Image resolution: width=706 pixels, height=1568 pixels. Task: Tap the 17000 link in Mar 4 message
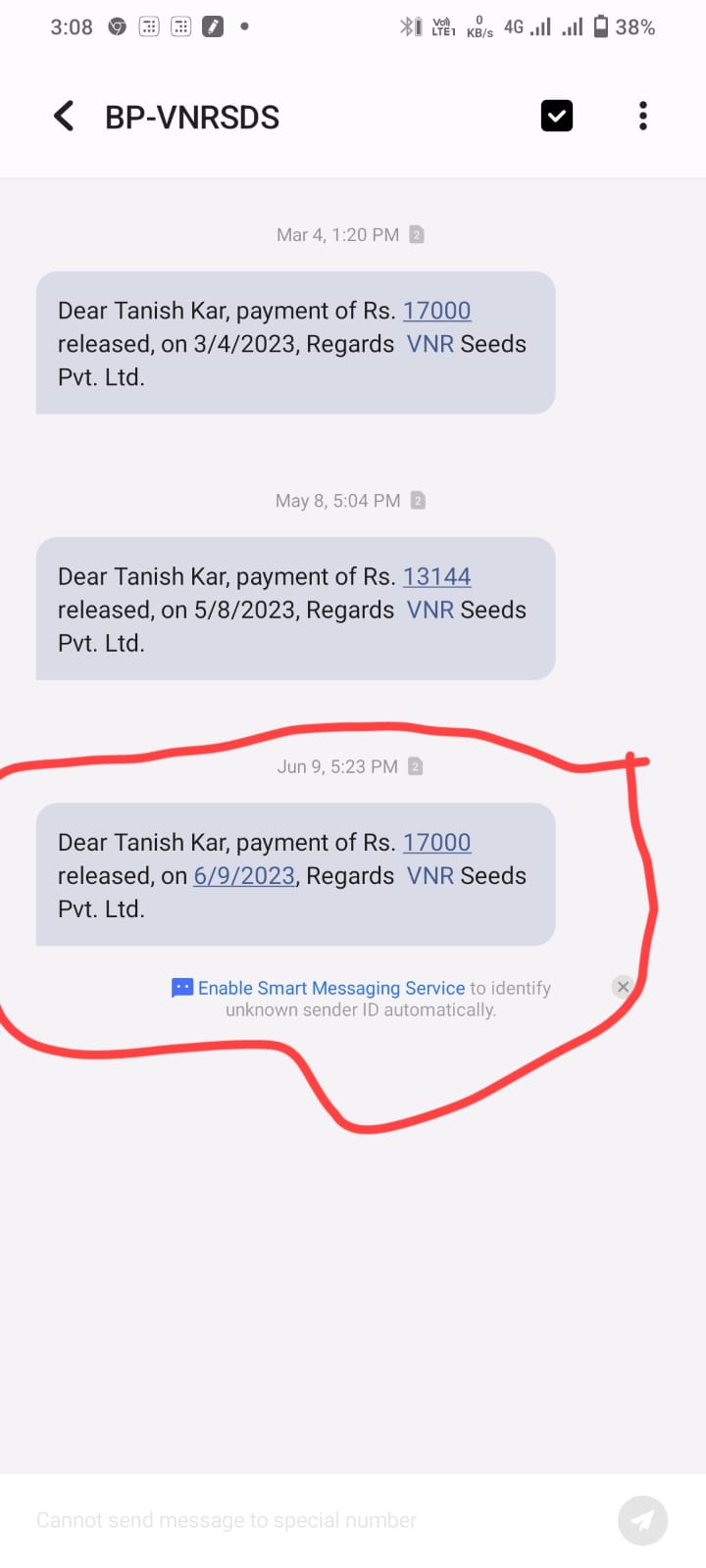tap(436, 311)
